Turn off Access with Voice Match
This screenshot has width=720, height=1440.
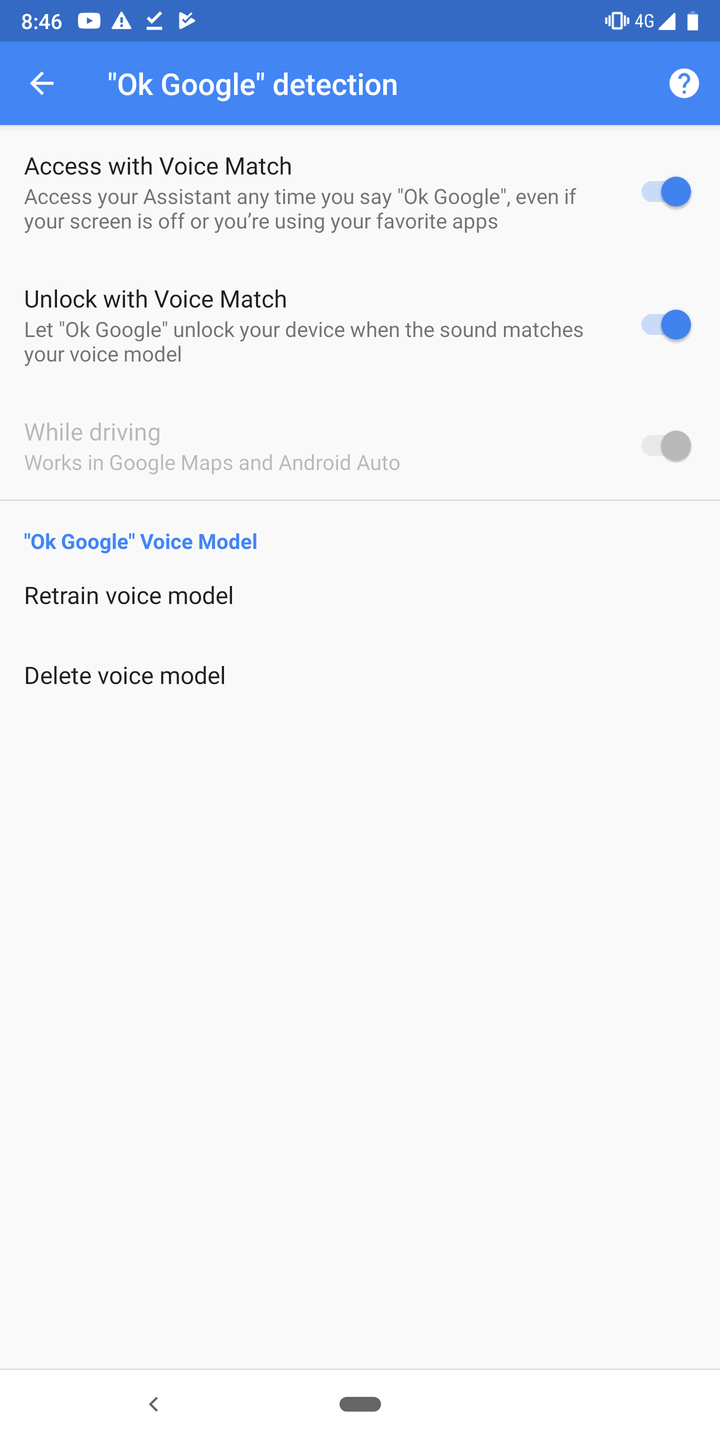pyautogui.click(x=666, y=192)
